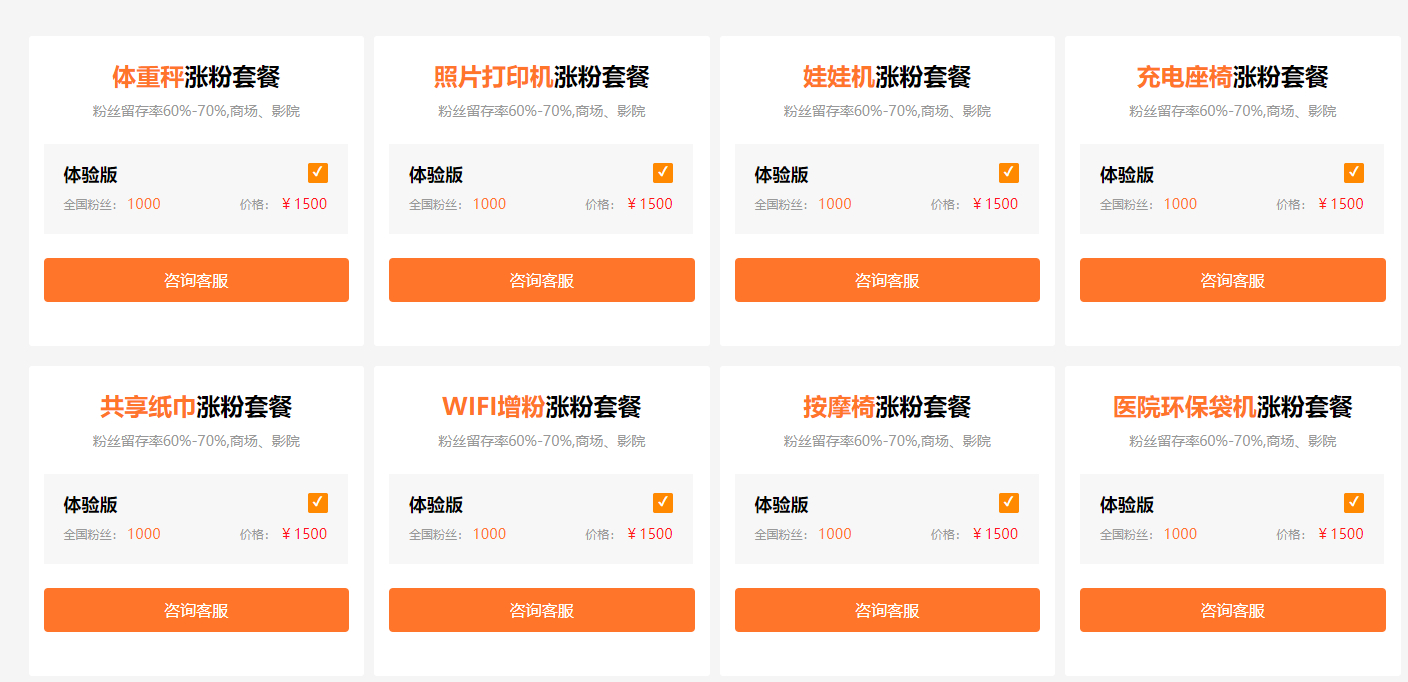1408x682 pixels.
Task: Uncheck 体验版 checkbox in WIFI增粉 package
Action: click(663, 503)
